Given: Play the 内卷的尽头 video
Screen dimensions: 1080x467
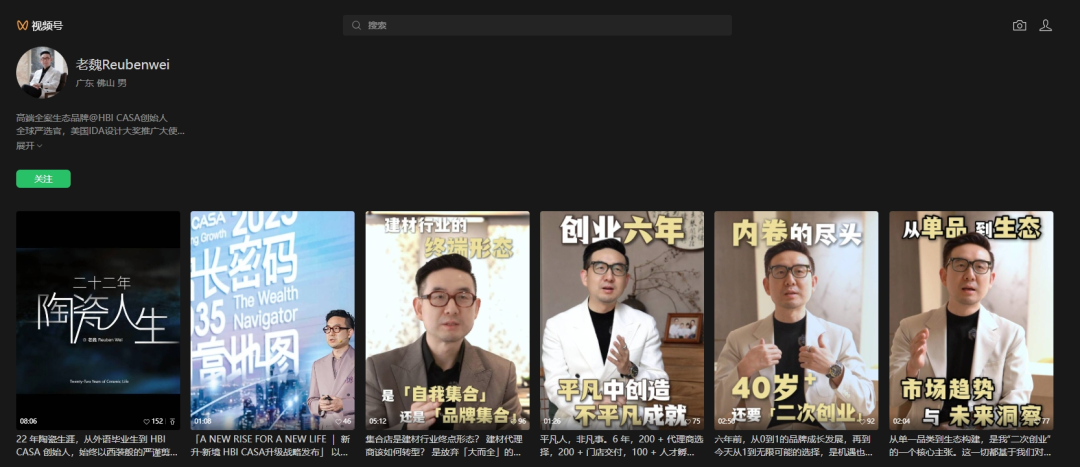Looking at the screenshot, I should [796, 320].
